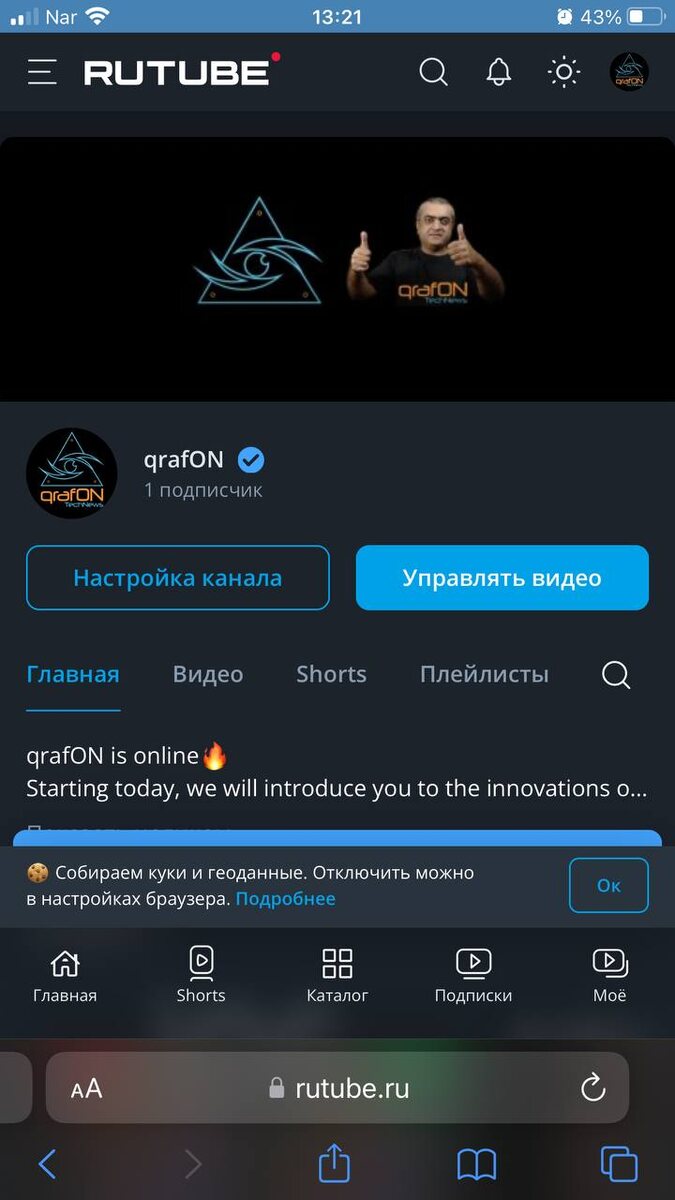The width and height of the screenshot is (675, 1200).
Task: Go to Главная in the bottom bar
Action: 65,975
